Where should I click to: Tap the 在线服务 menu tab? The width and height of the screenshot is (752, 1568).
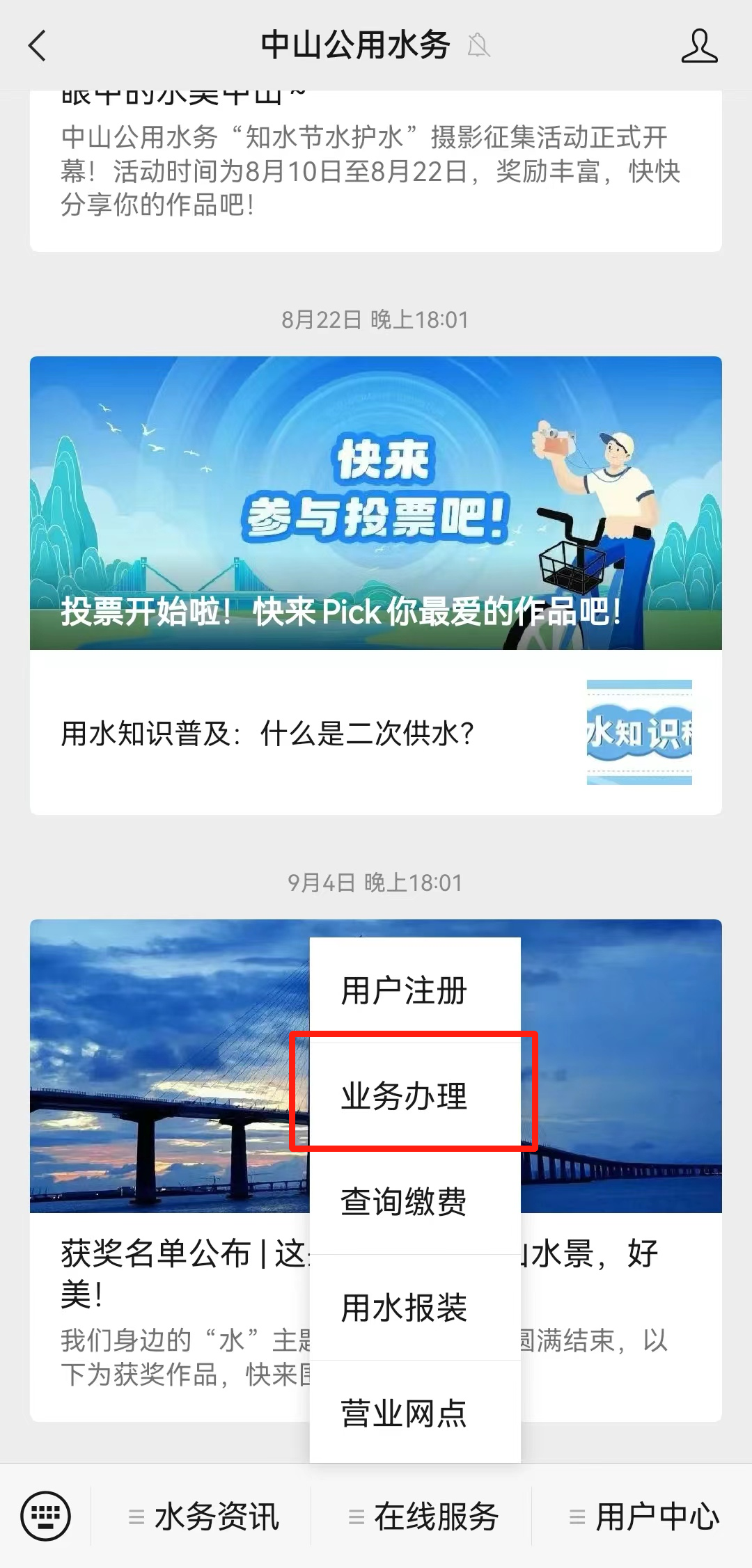click(x=423, y=1516)
